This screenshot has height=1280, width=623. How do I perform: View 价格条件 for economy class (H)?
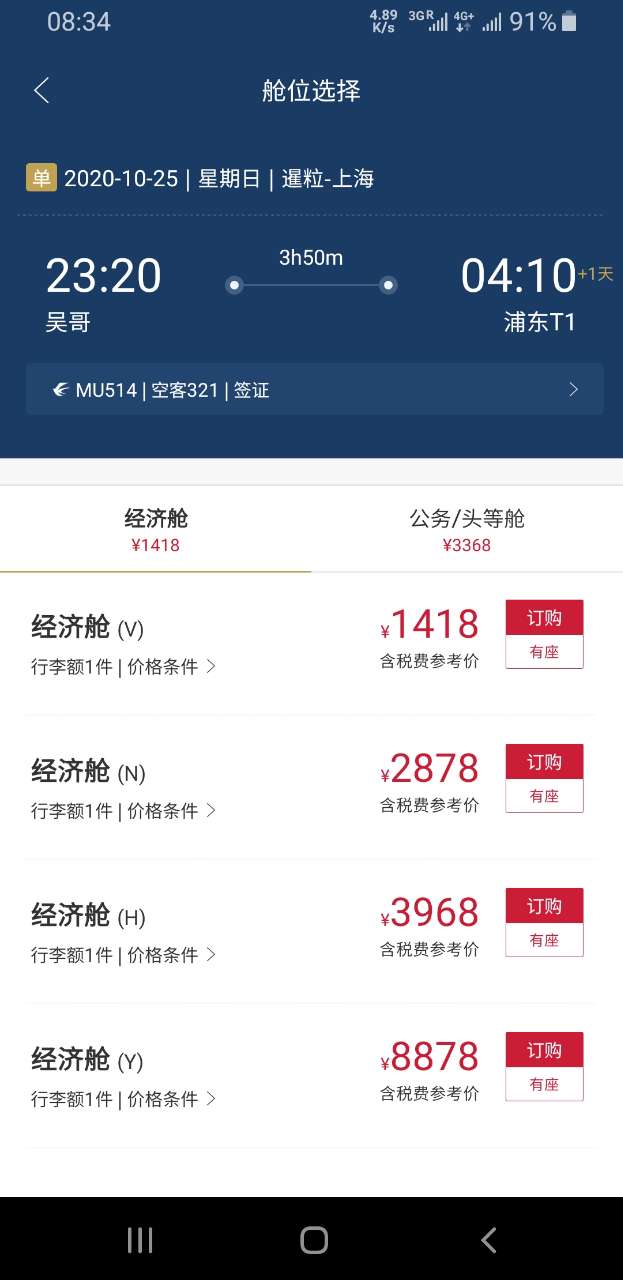point(170,955)
